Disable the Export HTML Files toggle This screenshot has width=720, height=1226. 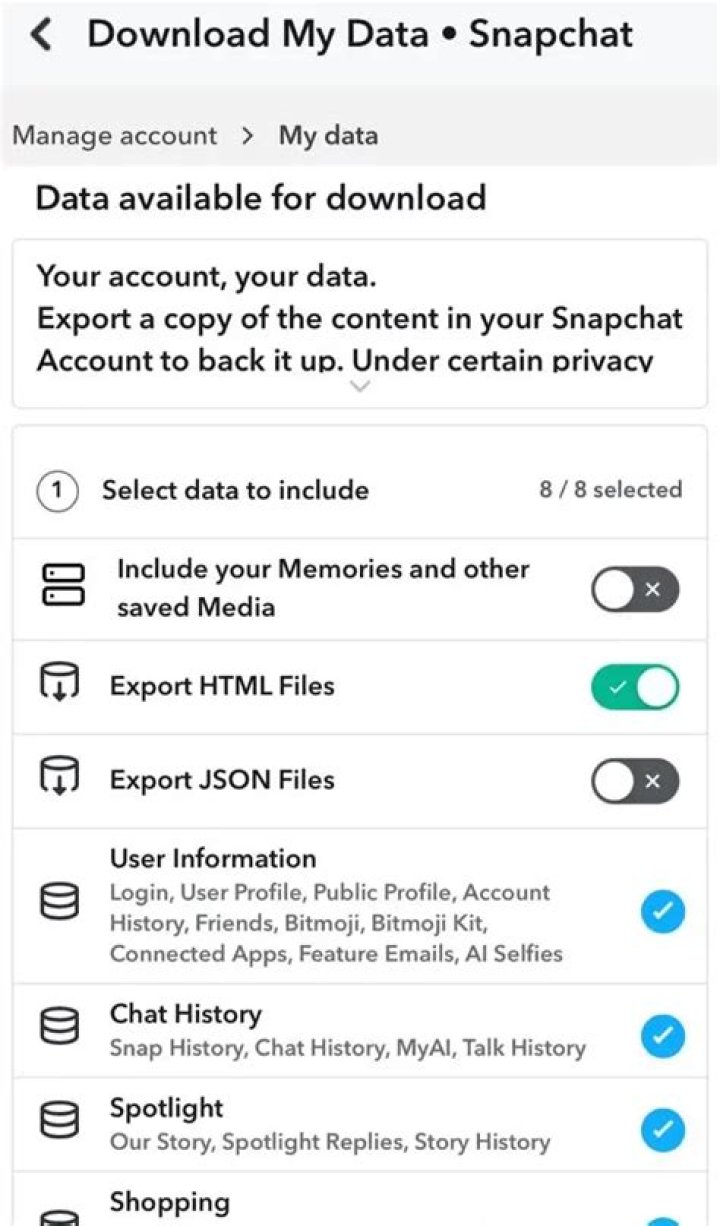tap(635, 686)
